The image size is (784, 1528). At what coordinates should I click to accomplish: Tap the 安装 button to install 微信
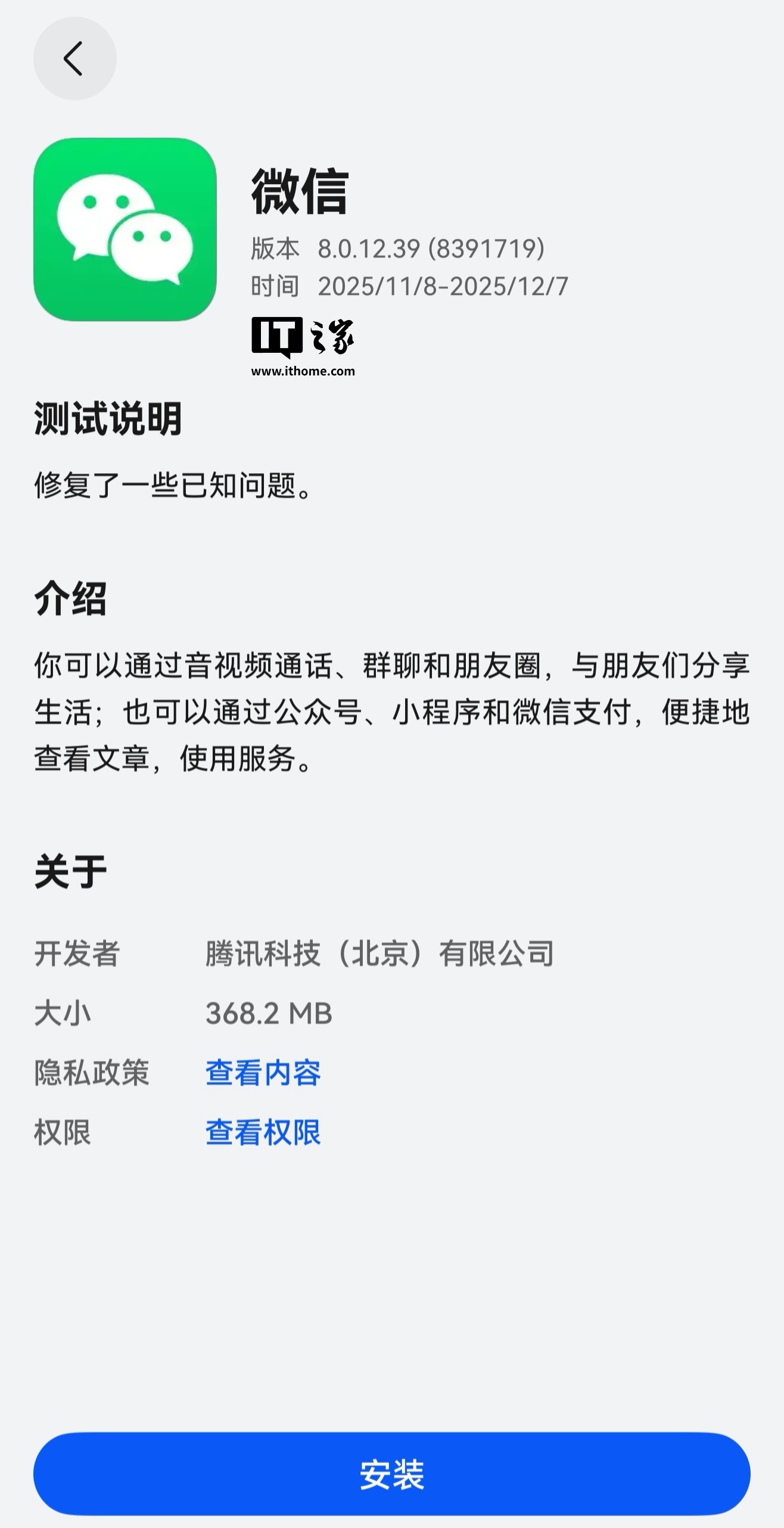pyautogui.click(x=391, y=1474)
